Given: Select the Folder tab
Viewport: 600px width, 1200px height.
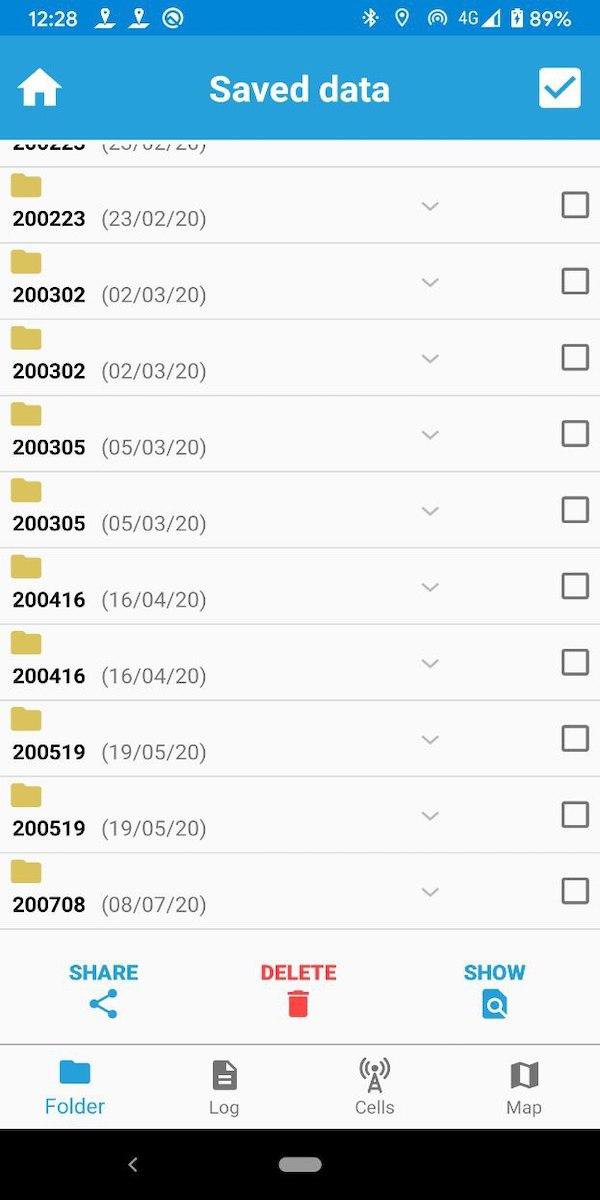Looking at the screenshot, I should 75,1087.
